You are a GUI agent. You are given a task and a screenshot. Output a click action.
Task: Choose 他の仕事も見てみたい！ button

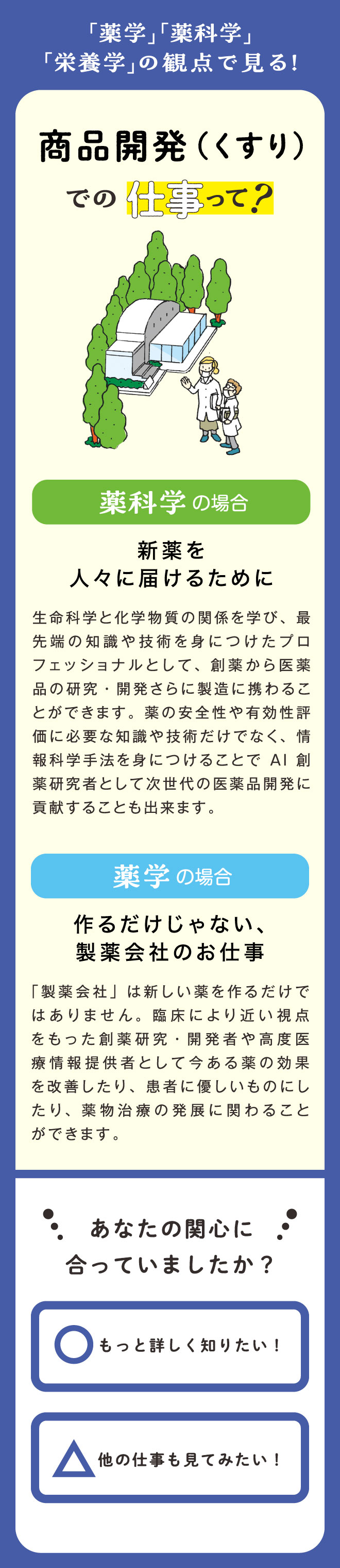pyautogui.click(x=169, y=1459)
